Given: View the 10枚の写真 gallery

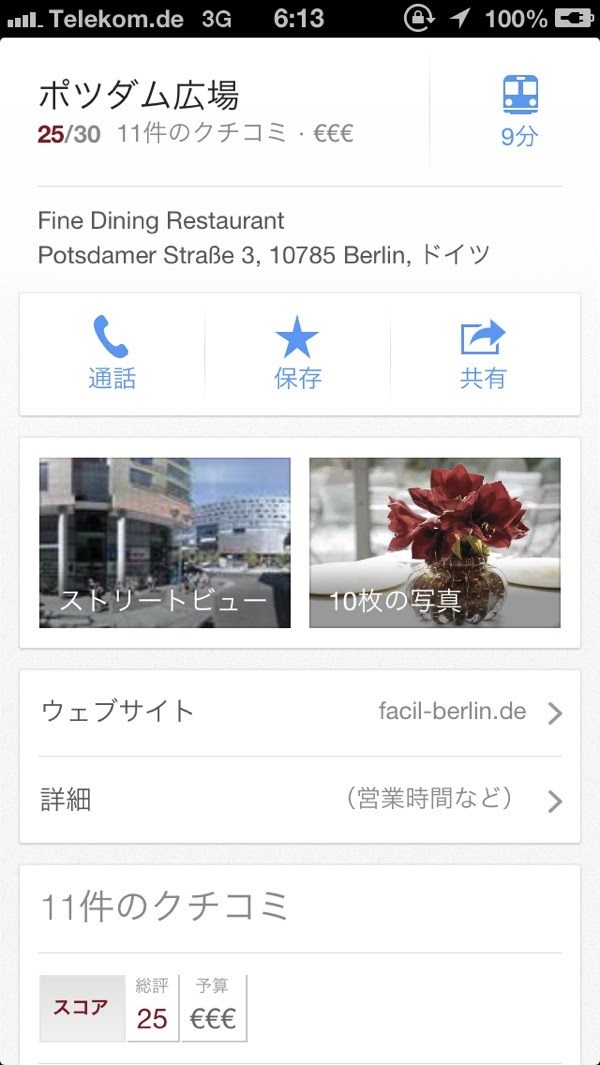Looking at the screenshot, I should [x=435, y=543].
